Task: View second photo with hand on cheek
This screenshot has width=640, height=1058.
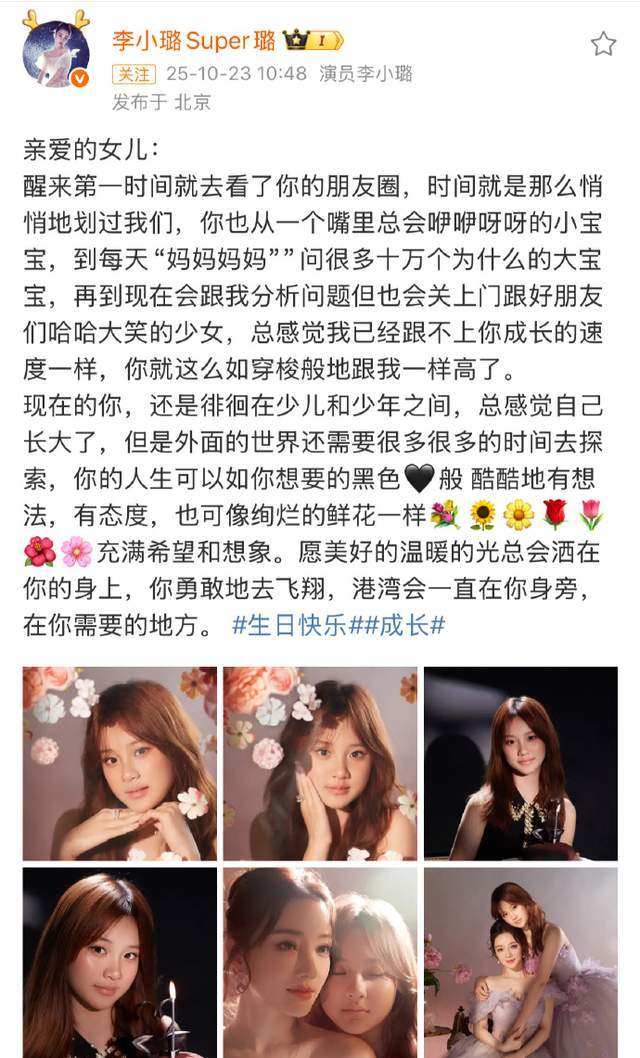Action: [x=320, y=763]
